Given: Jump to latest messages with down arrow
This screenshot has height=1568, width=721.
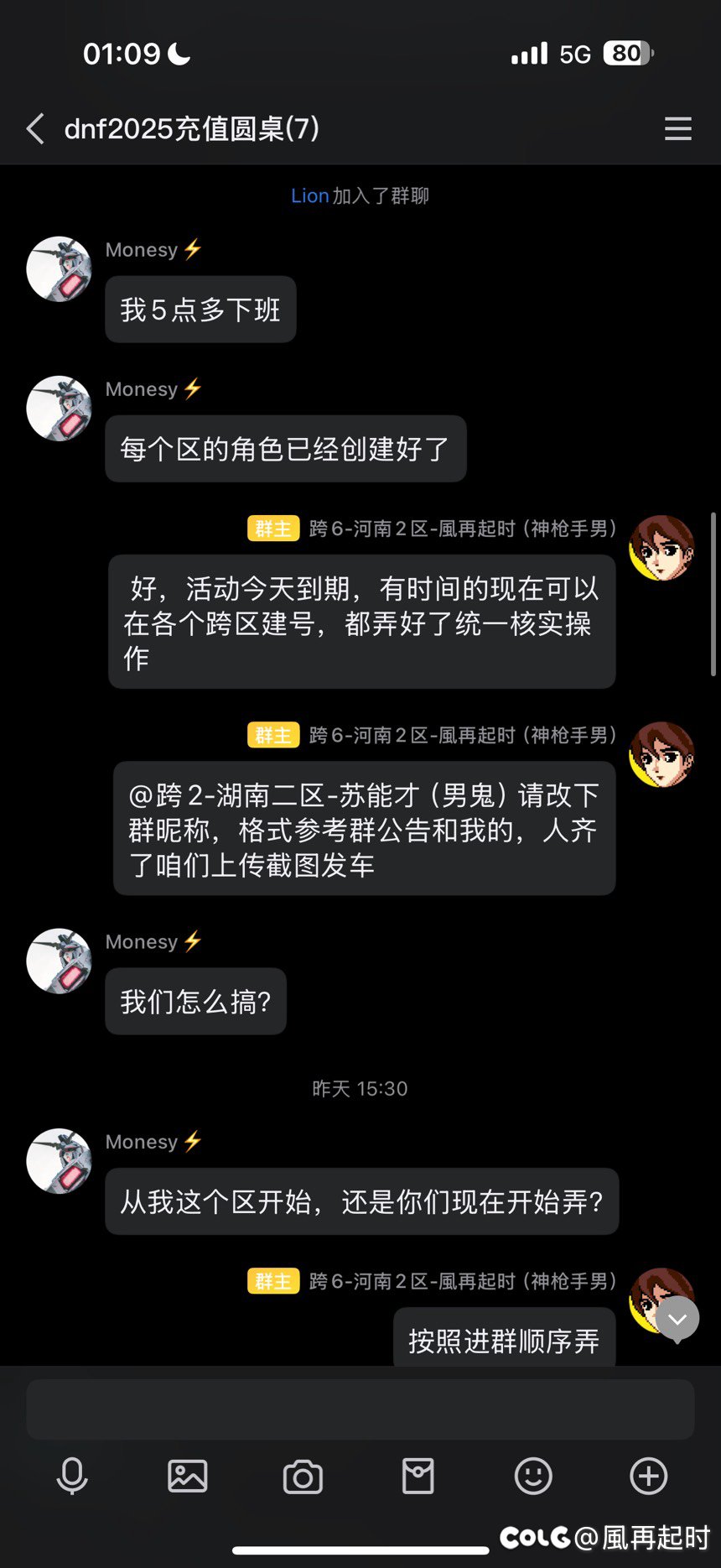Looking at the screenshot, I should point(677,1320).
